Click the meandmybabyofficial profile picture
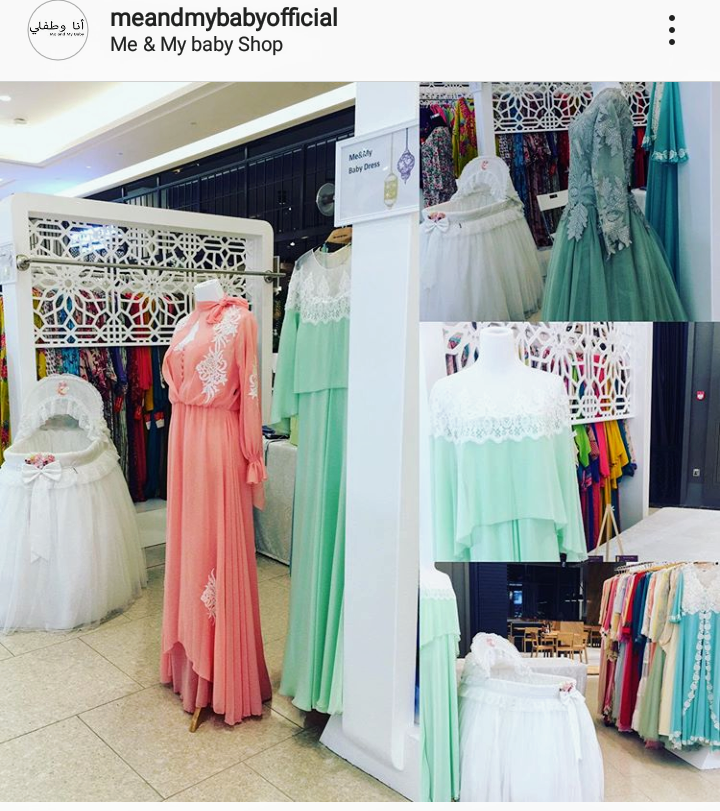Screen dimensions: 720x811 click(57, 32)
